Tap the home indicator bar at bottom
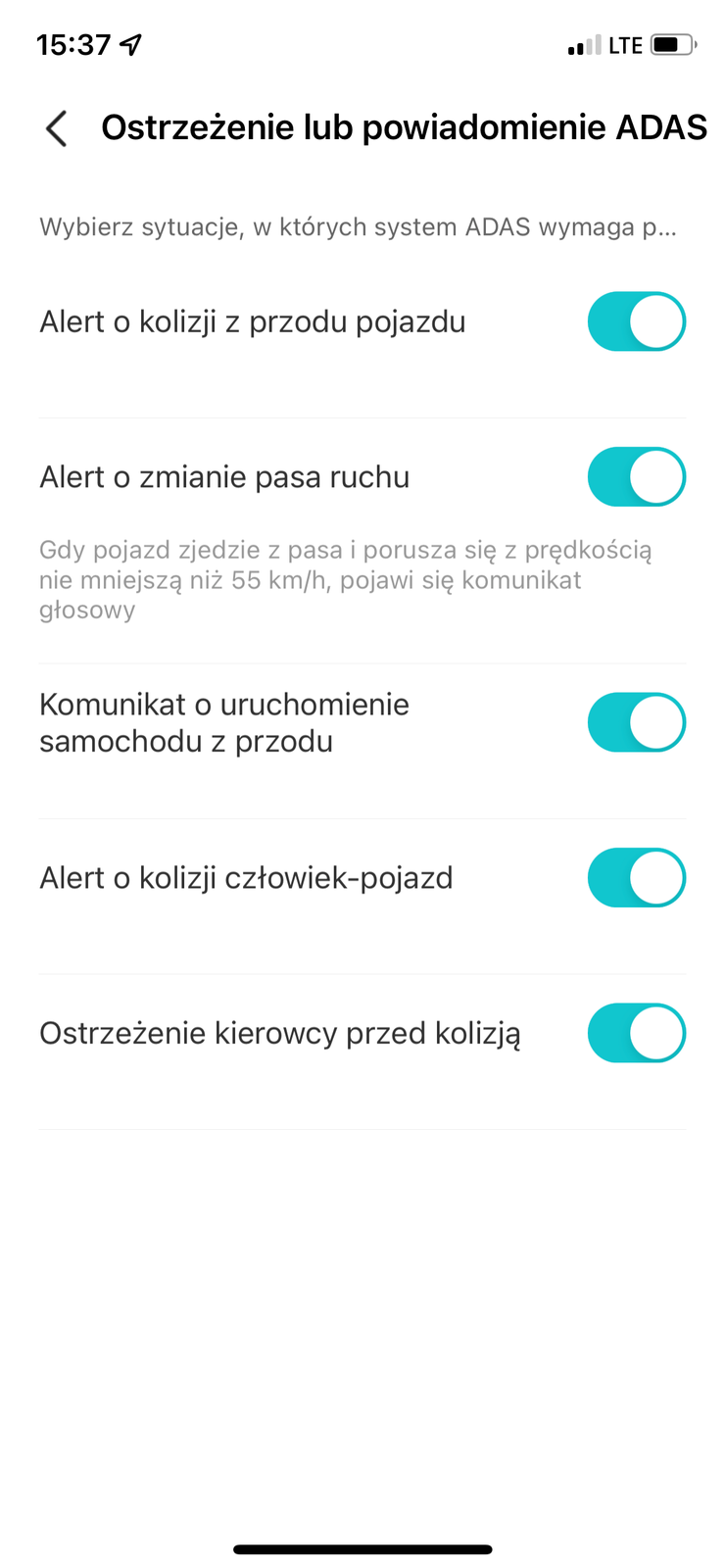 click(362, 1549)
